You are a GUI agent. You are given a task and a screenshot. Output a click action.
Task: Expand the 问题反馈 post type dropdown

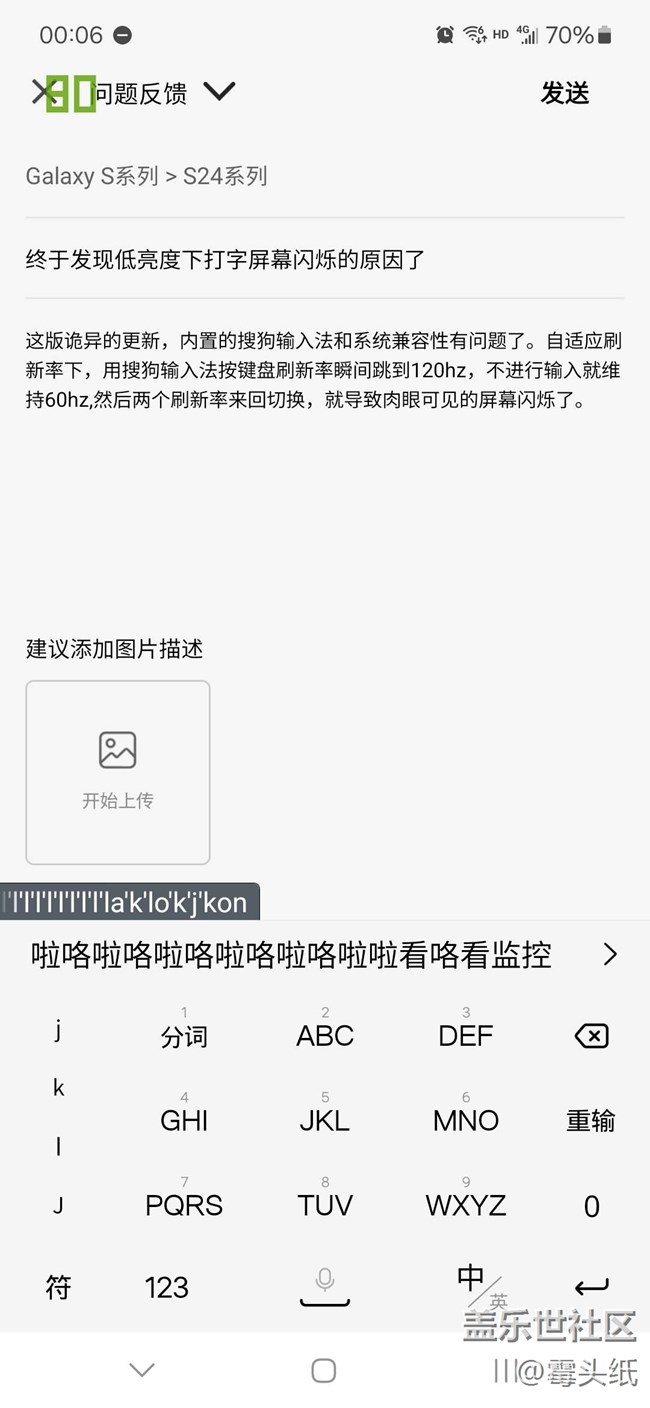point(219,93)
